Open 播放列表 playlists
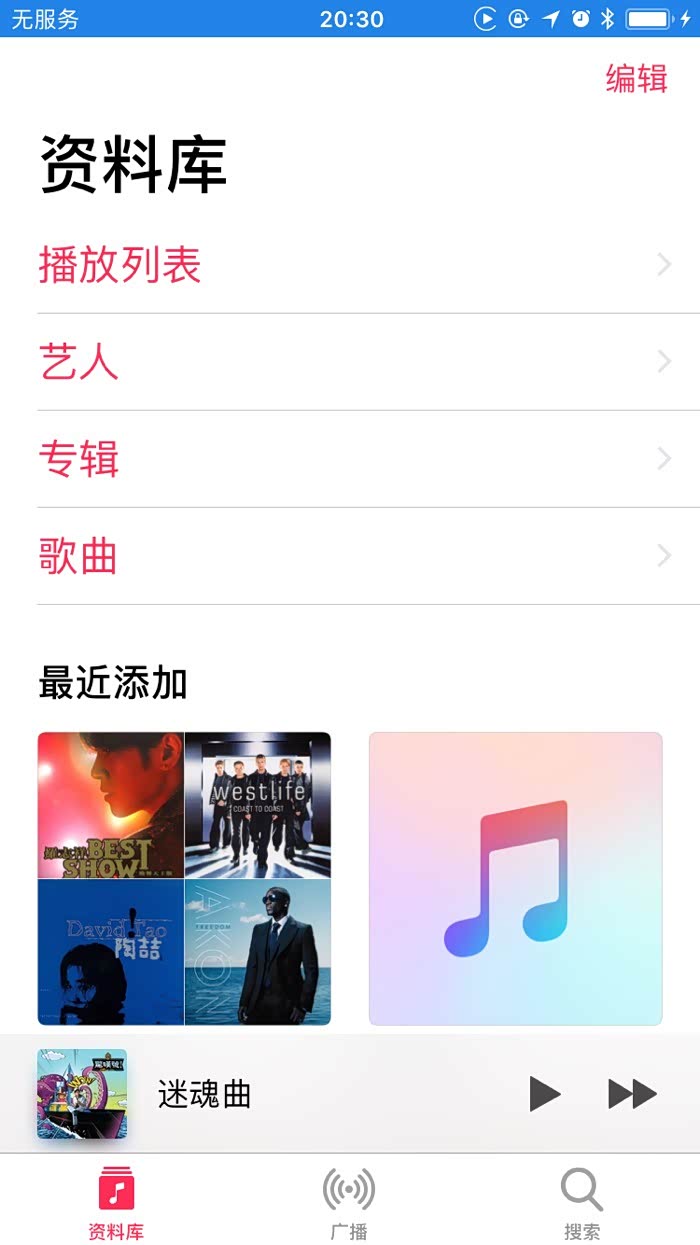 120,265
